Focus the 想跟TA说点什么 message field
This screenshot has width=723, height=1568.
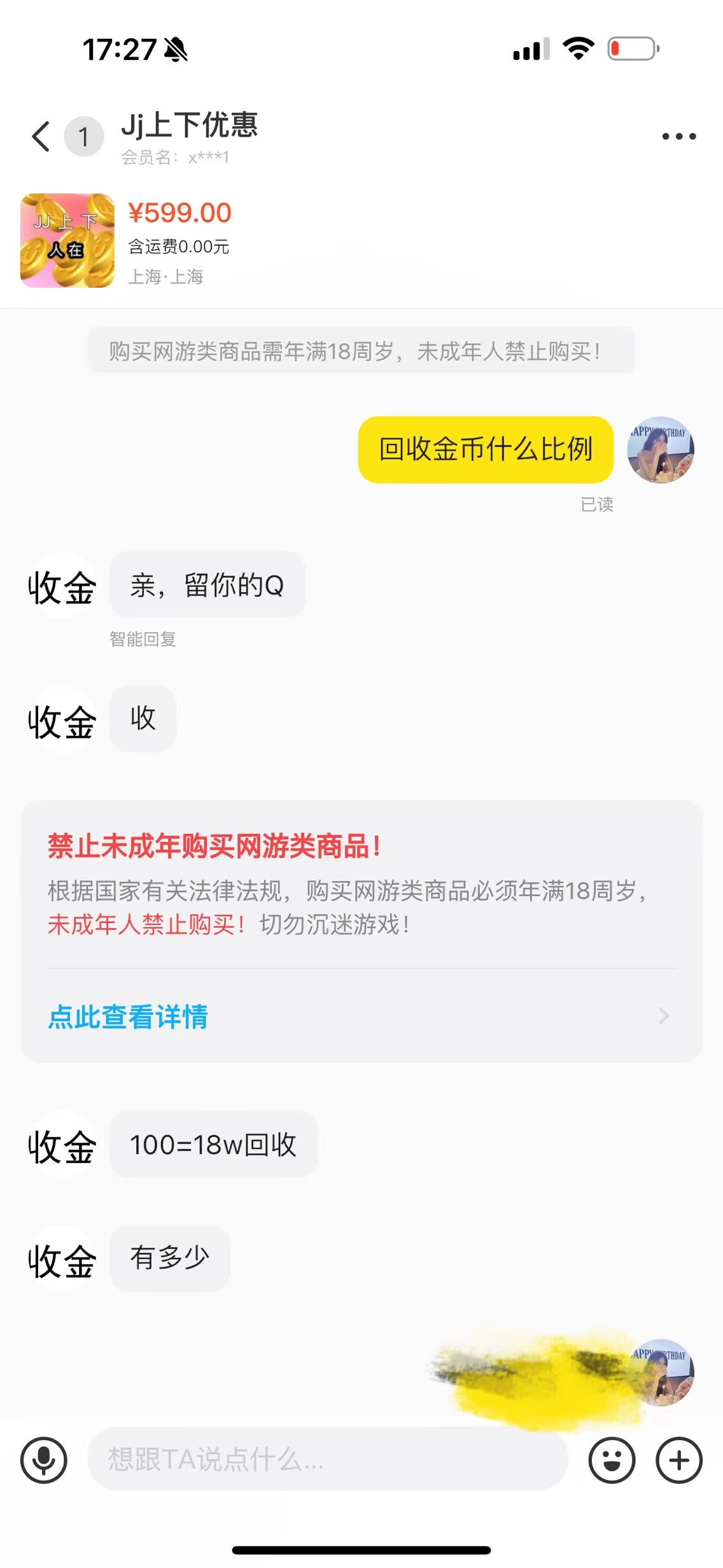click(327, 1459)
